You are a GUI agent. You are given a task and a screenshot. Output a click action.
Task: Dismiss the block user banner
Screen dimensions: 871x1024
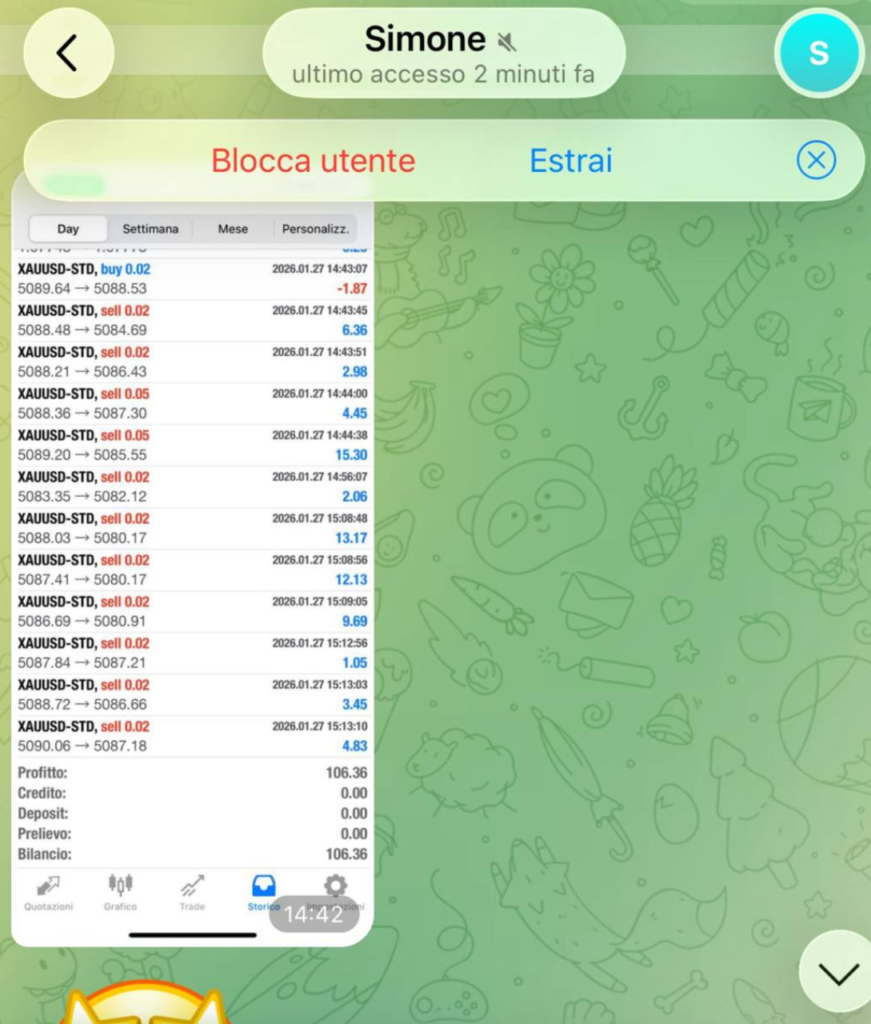pyautogui.click(x=816, y=161)
